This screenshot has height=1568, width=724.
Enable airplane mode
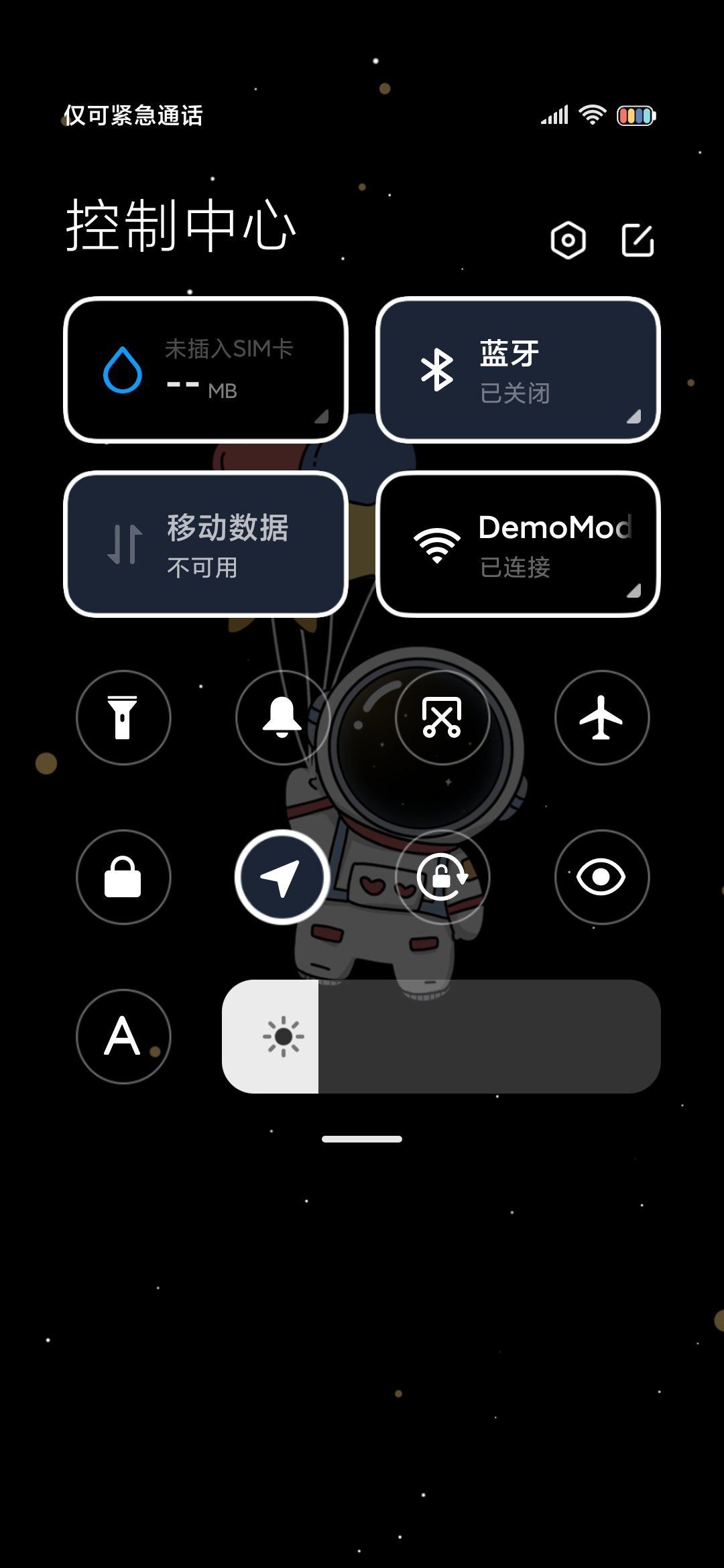click(x=602, y=718)
